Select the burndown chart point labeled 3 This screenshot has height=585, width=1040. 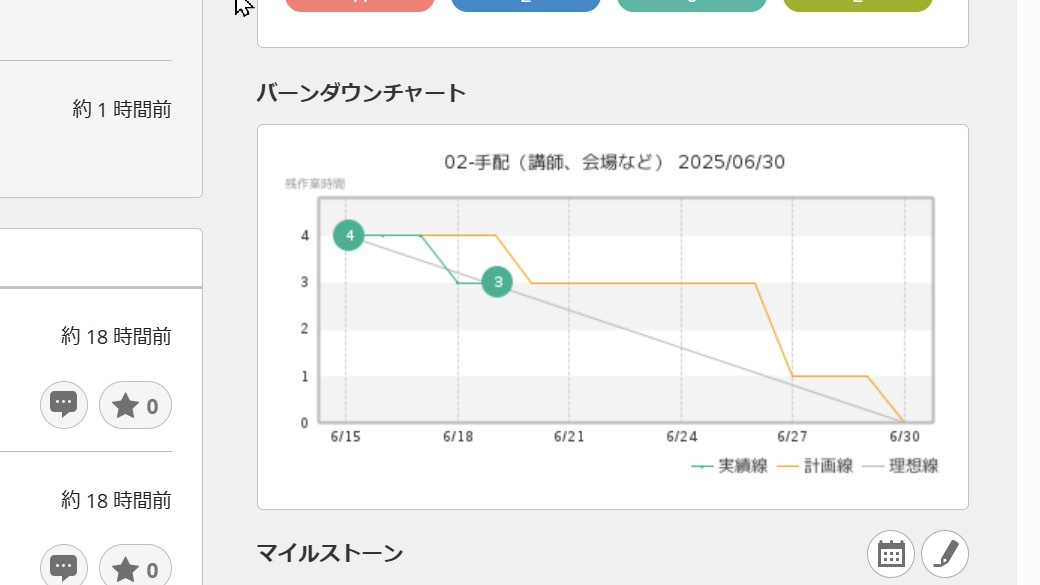coord(497,282)
